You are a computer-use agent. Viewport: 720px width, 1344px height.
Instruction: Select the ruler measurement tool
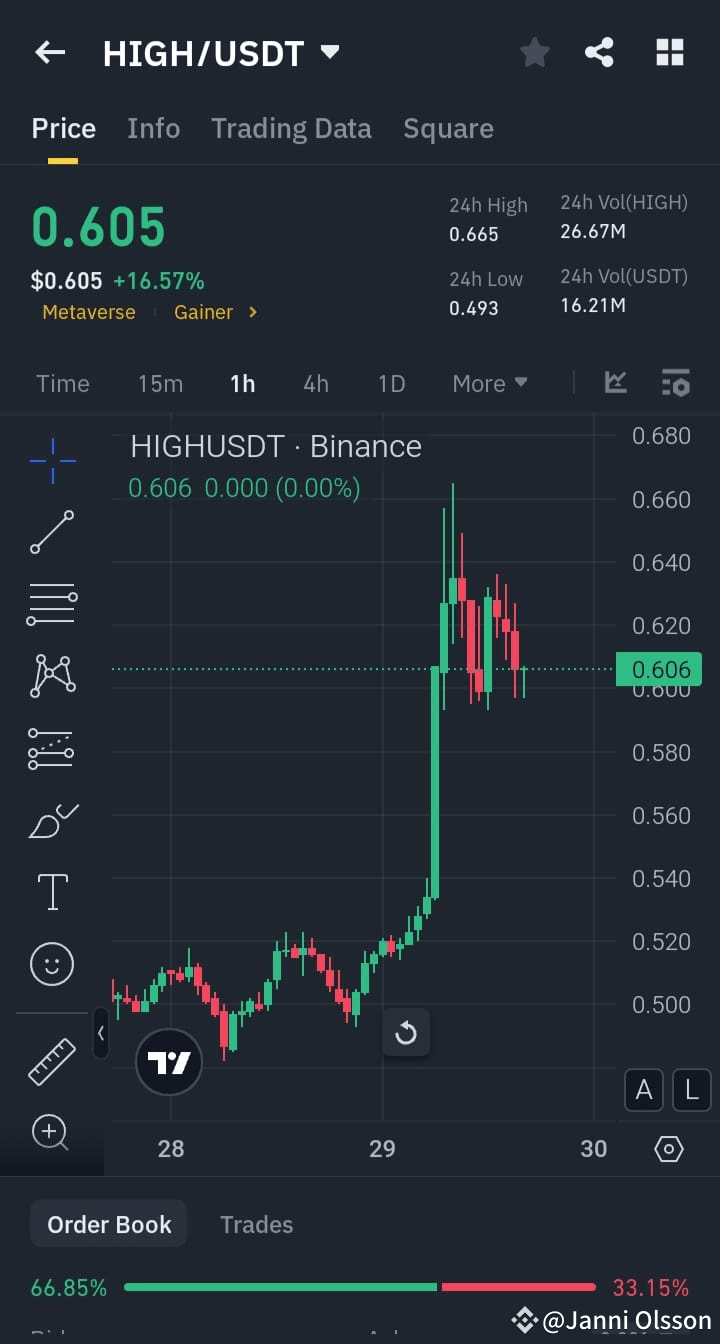click(x=51, y=1060)
